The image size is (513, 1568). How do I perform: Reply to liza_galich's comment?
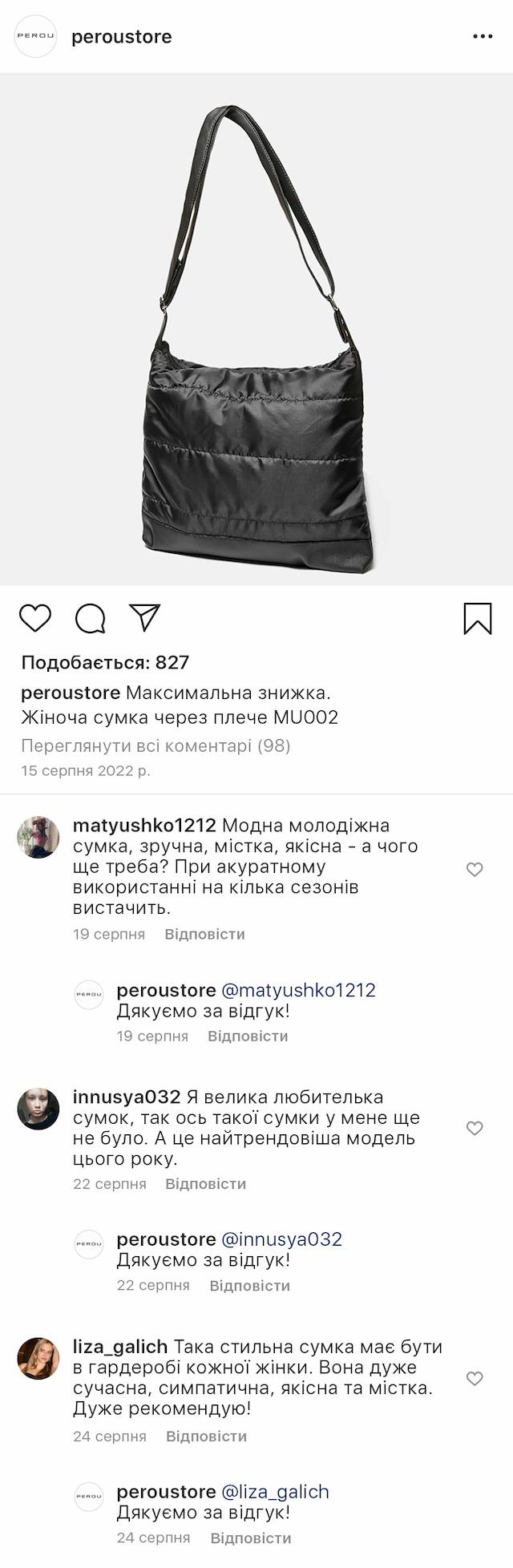(206, 1436)
